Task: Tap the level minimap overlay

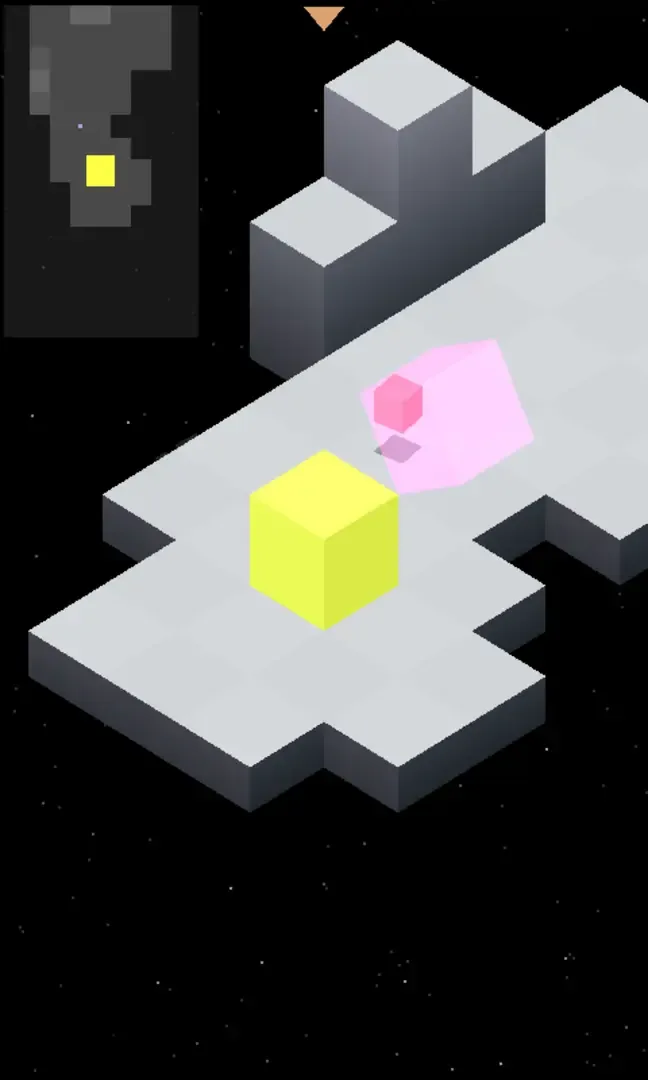Action: coord(101,170)
